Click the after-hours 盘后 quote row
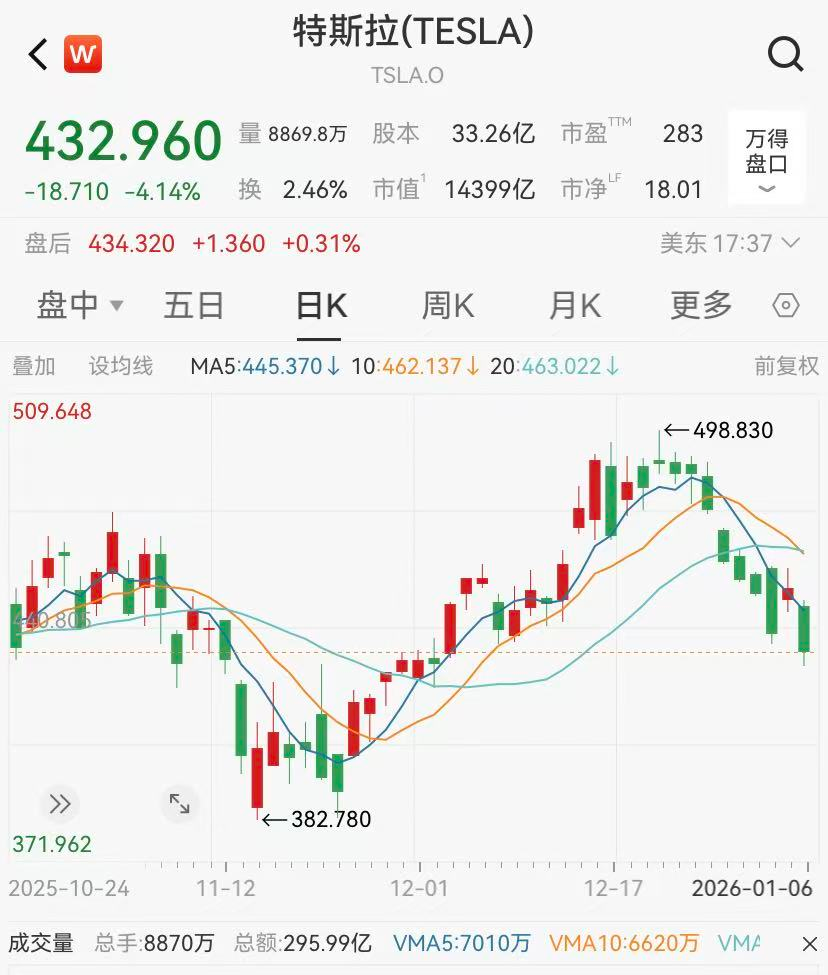This screenshot has height=975, width=828. (x=200, y=242)
